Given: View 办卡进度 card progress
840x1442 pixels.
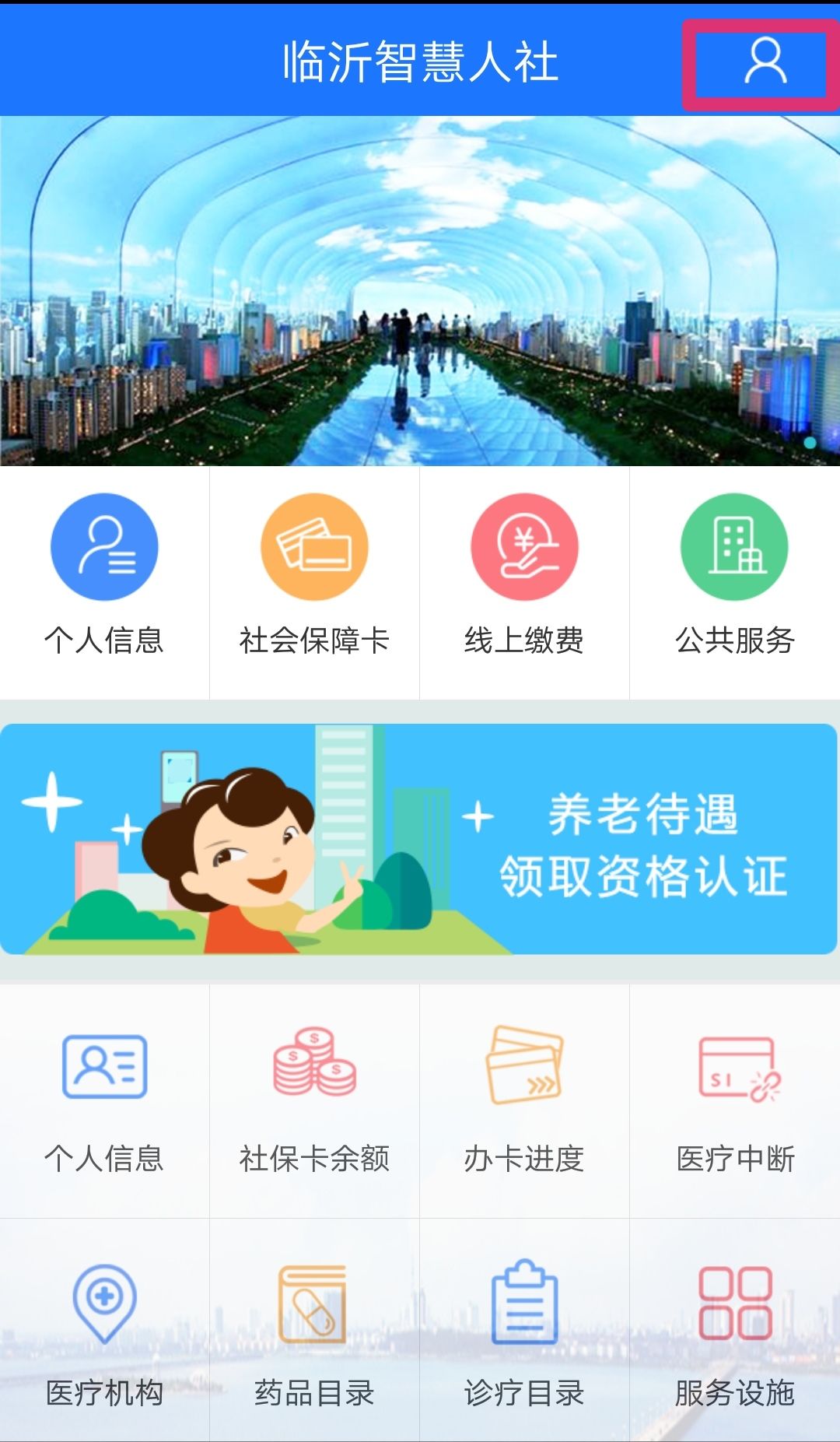Looking at the screenshot, I should click(x=524, y=1101).
